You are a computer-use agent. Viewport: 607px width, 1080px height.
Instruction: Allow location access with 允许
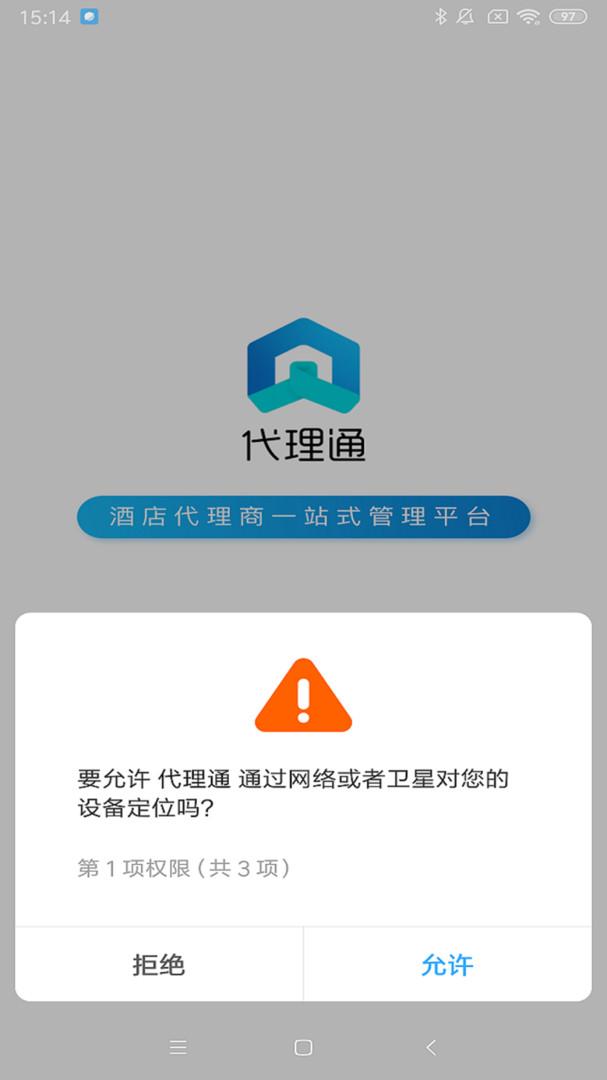[x=447, y=965]
